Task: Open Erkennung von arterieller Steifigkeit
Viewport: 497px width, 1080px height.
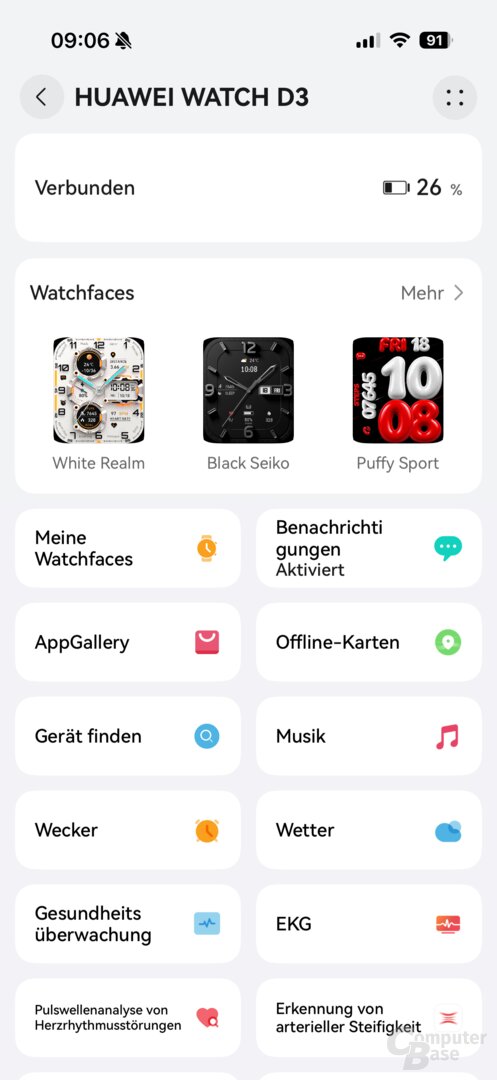Action: (369, 1017)
